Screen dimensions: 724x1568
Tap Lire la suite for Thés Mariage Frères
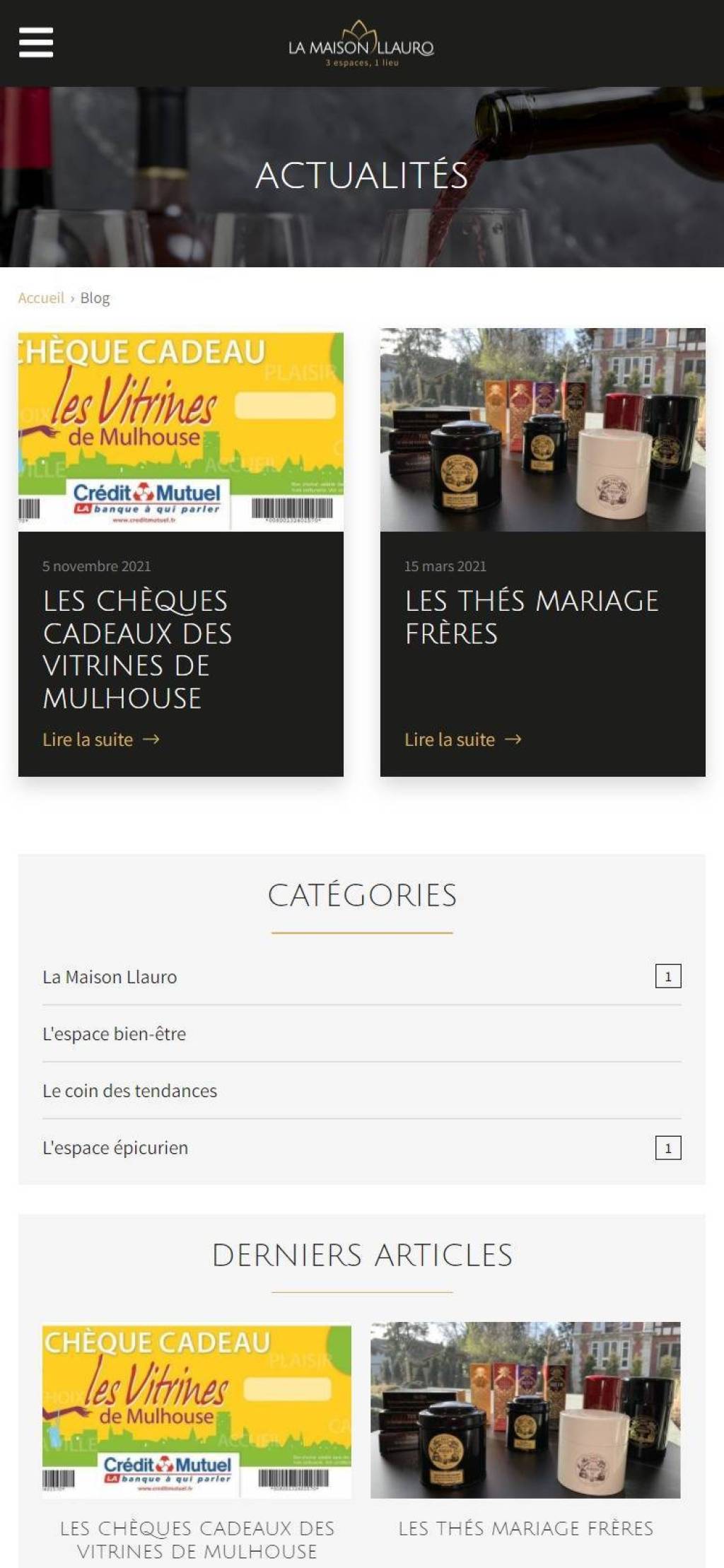coord(463,739)
